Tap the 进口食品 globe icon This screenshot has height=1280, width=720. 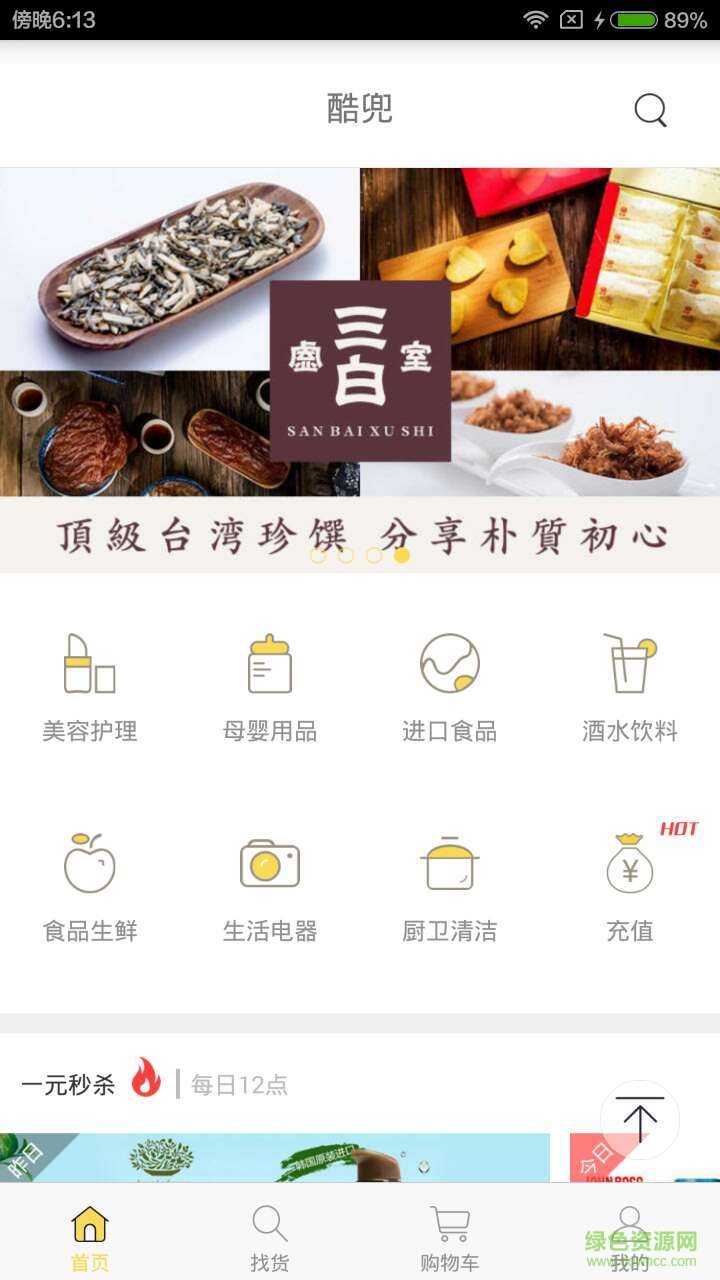tap(449, 662)
